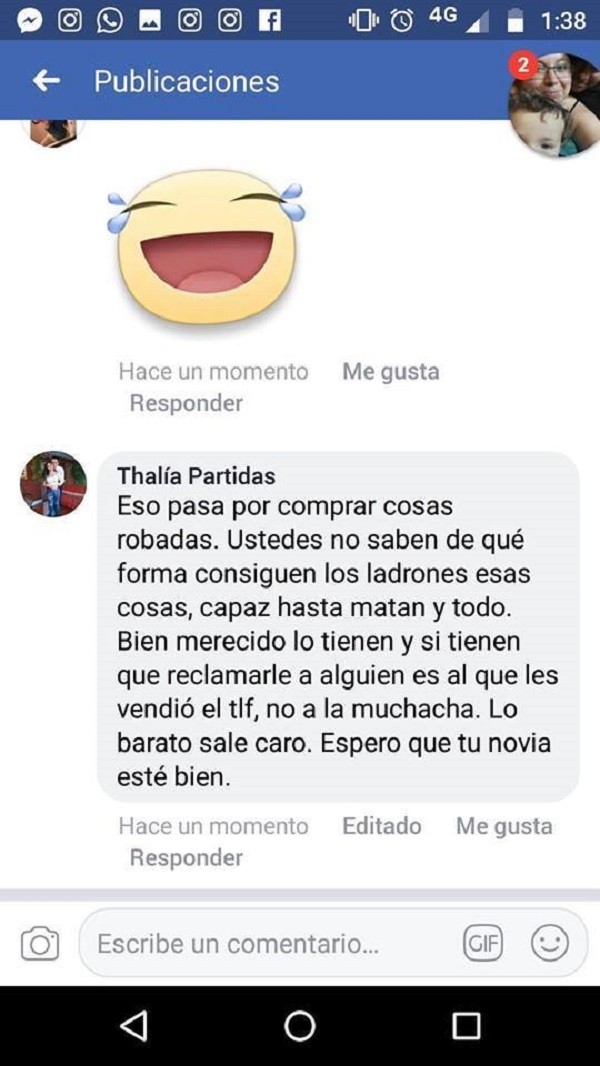Like Thalía Partidas' comment

click(x=503, y=826)
